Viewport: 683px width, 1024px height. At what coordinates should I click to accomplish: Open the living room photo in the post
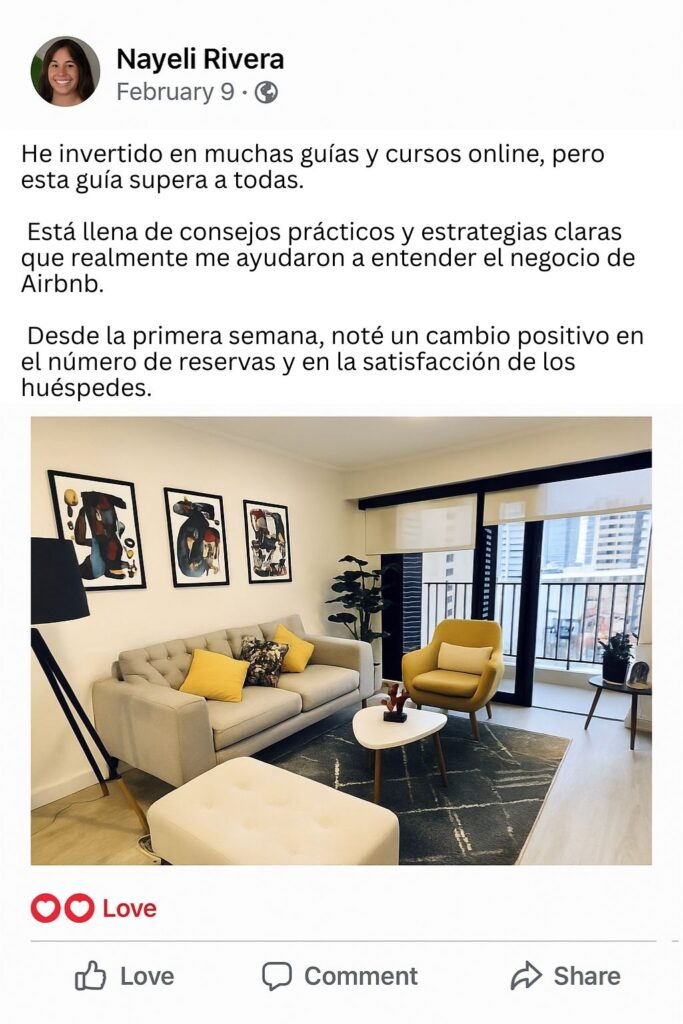pos(341,640)
